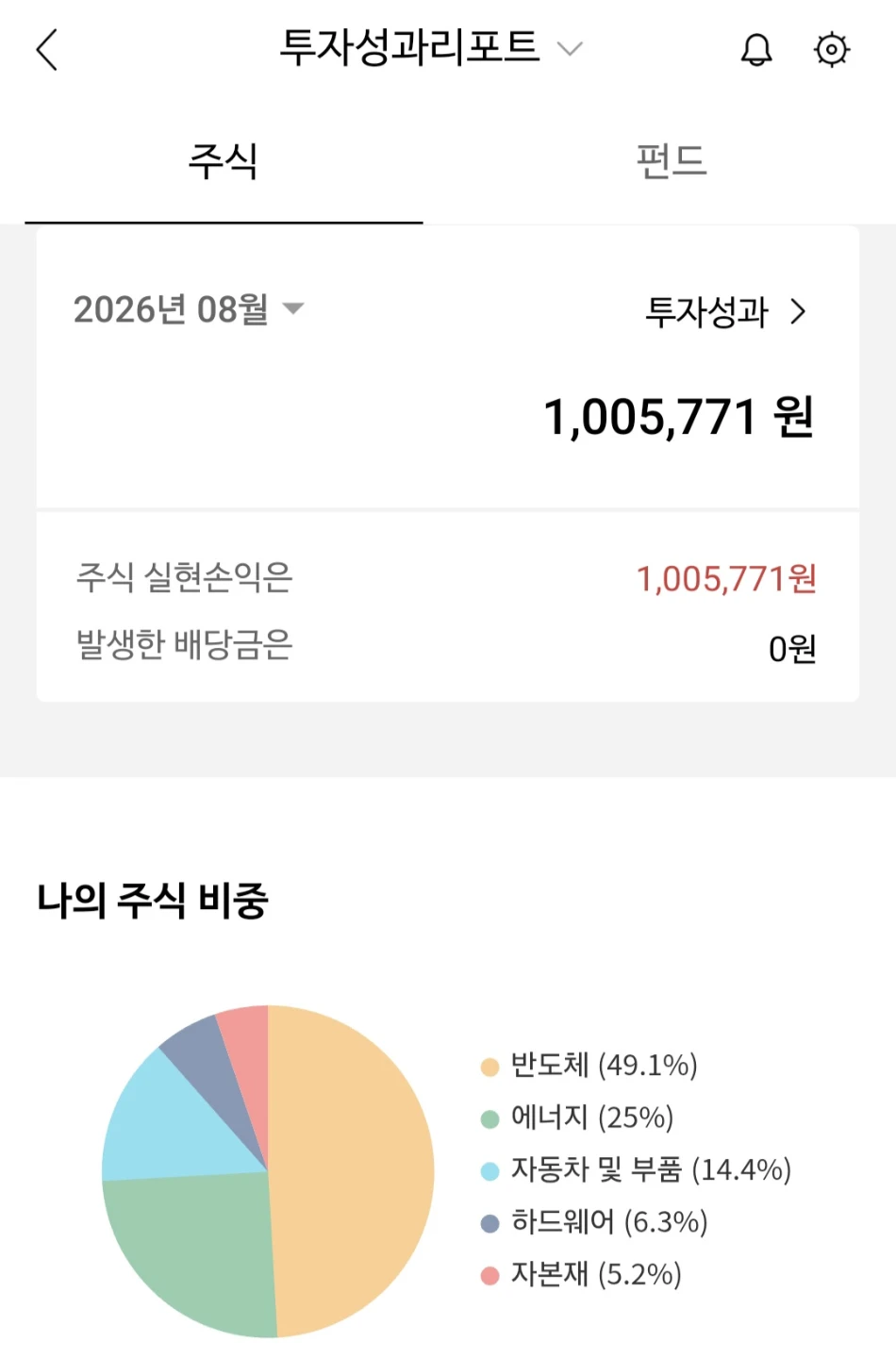Open settings via the gear icon
Image resolution: width=896 pixels, height=1358 pixels.
[x=831, y=49]
